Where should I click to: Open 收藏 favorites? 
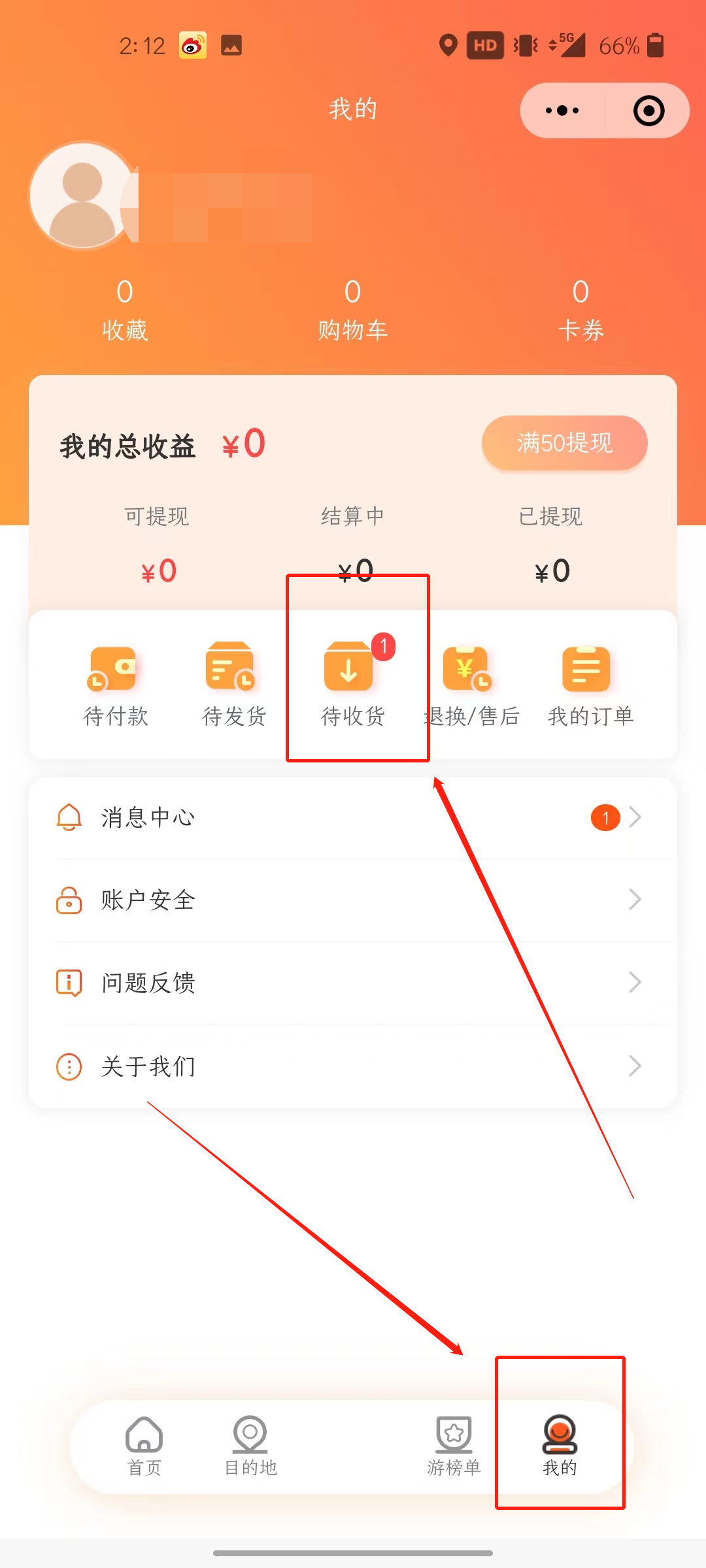(125, 310)
